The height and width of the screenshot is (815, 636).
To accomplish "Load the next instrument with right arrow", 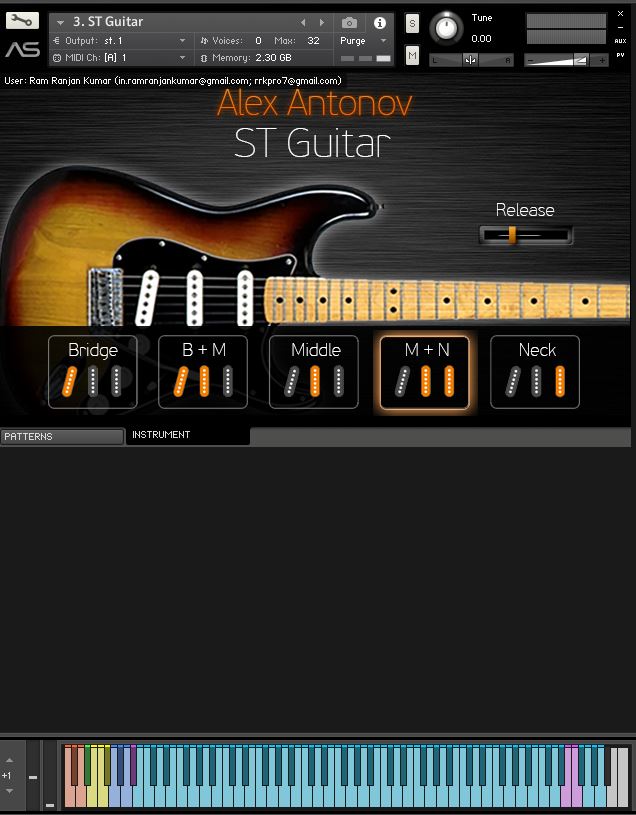I will coord(321,22).
